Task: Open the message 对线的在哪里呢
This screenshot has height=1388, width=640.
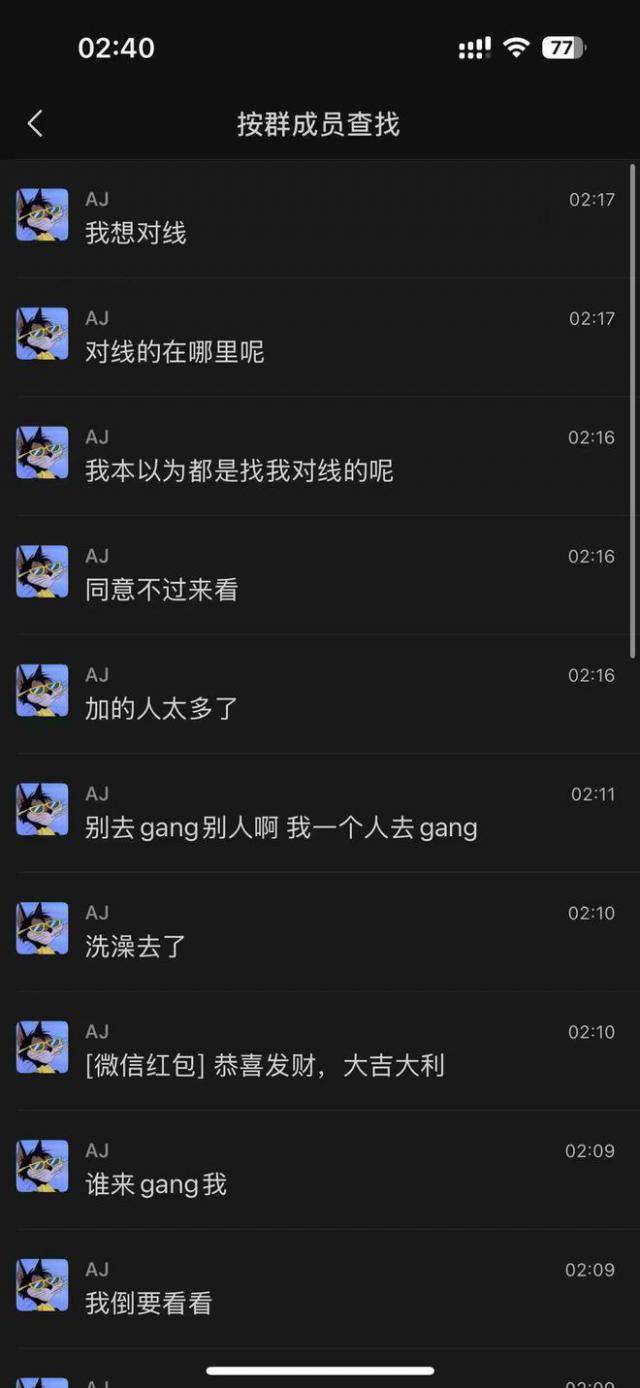Action: 175,352
